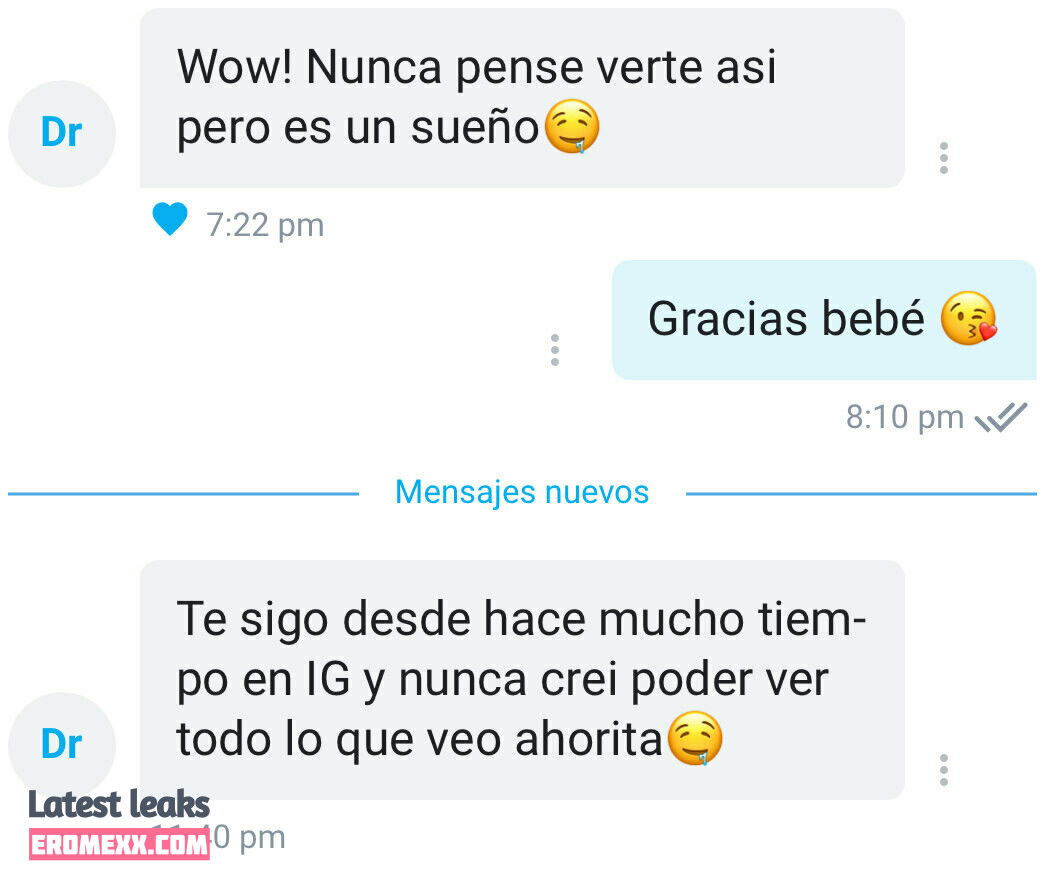Open Dr's avatar beside the "Te sigo" message
The image size is (1045, 880).
(61, 744)
